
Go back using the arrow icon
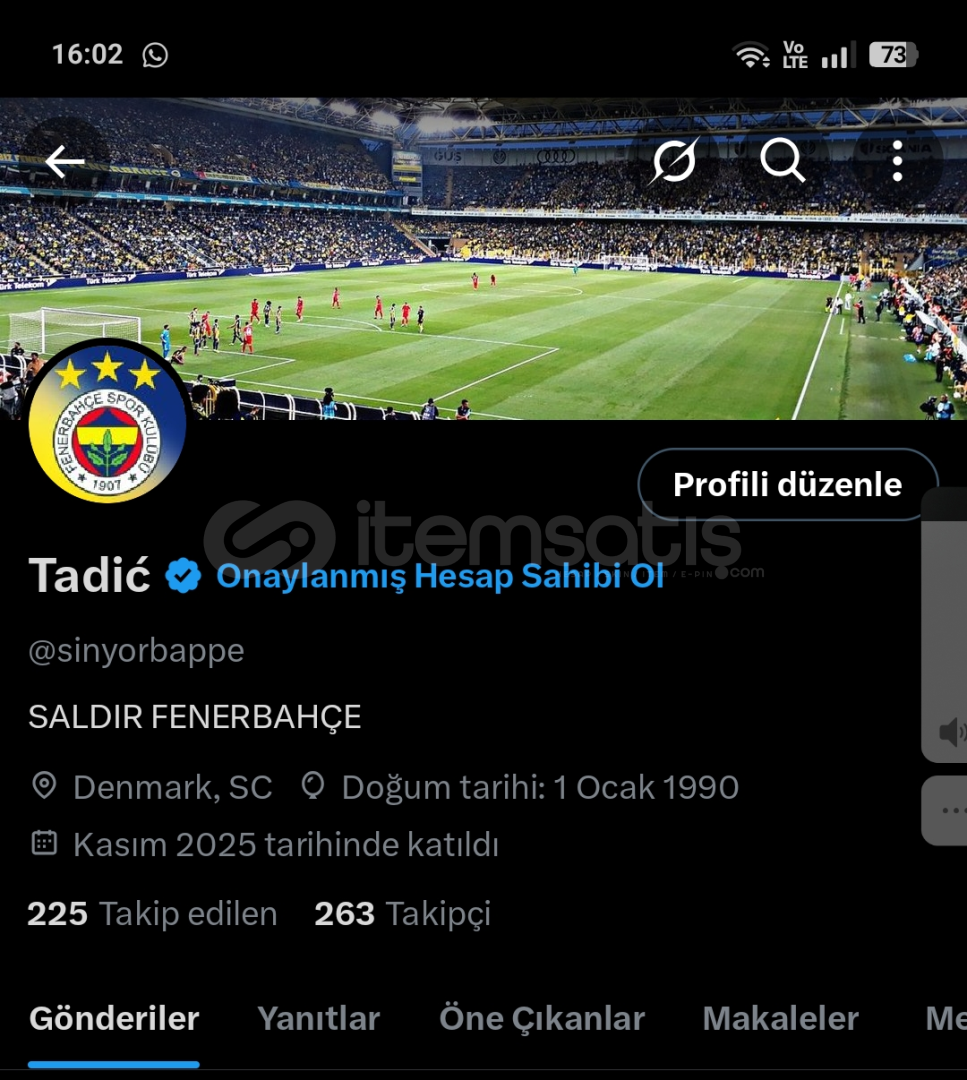(65, 162)
